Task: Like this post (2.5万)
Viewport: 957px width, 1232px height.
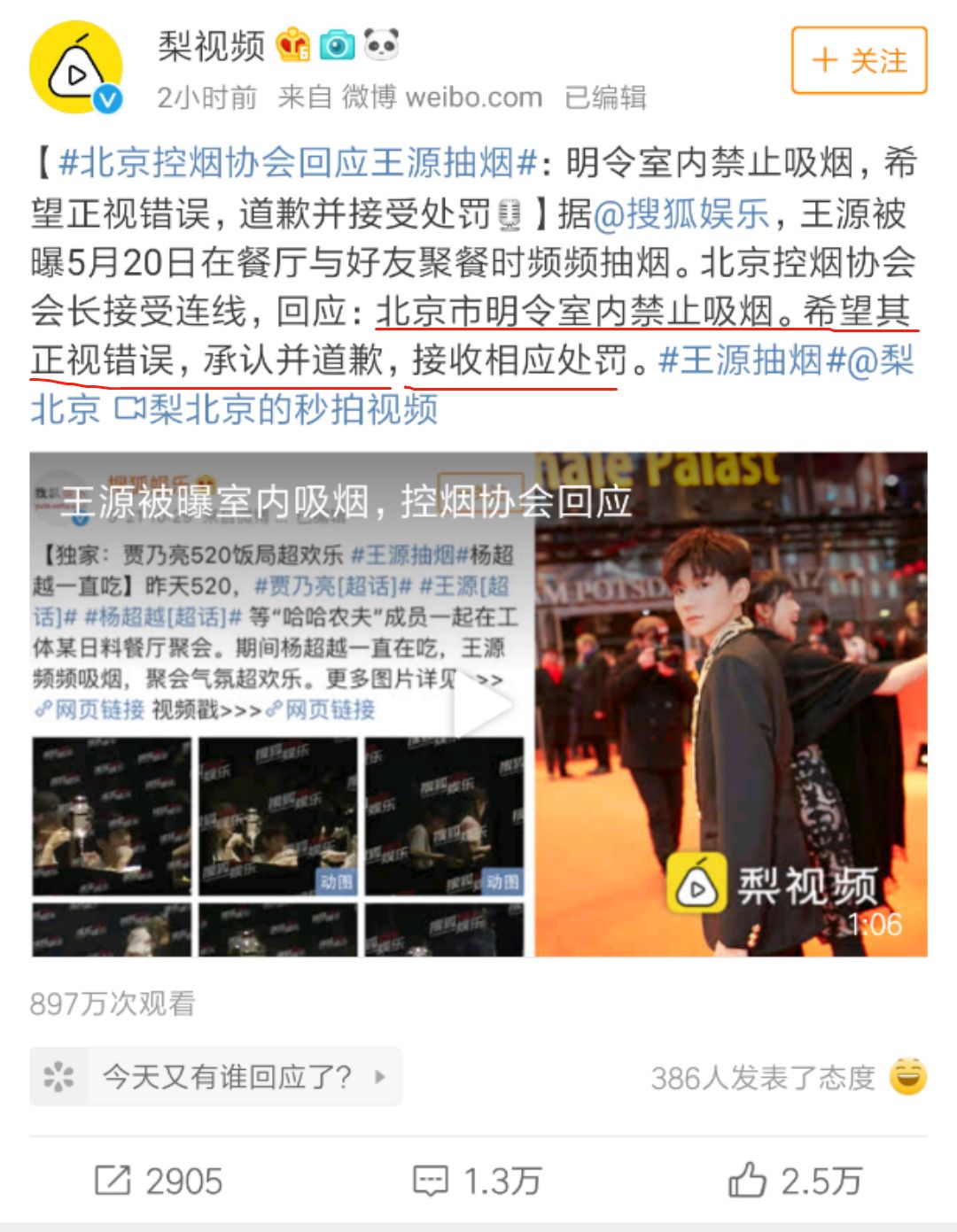Action: point(795,1181)
